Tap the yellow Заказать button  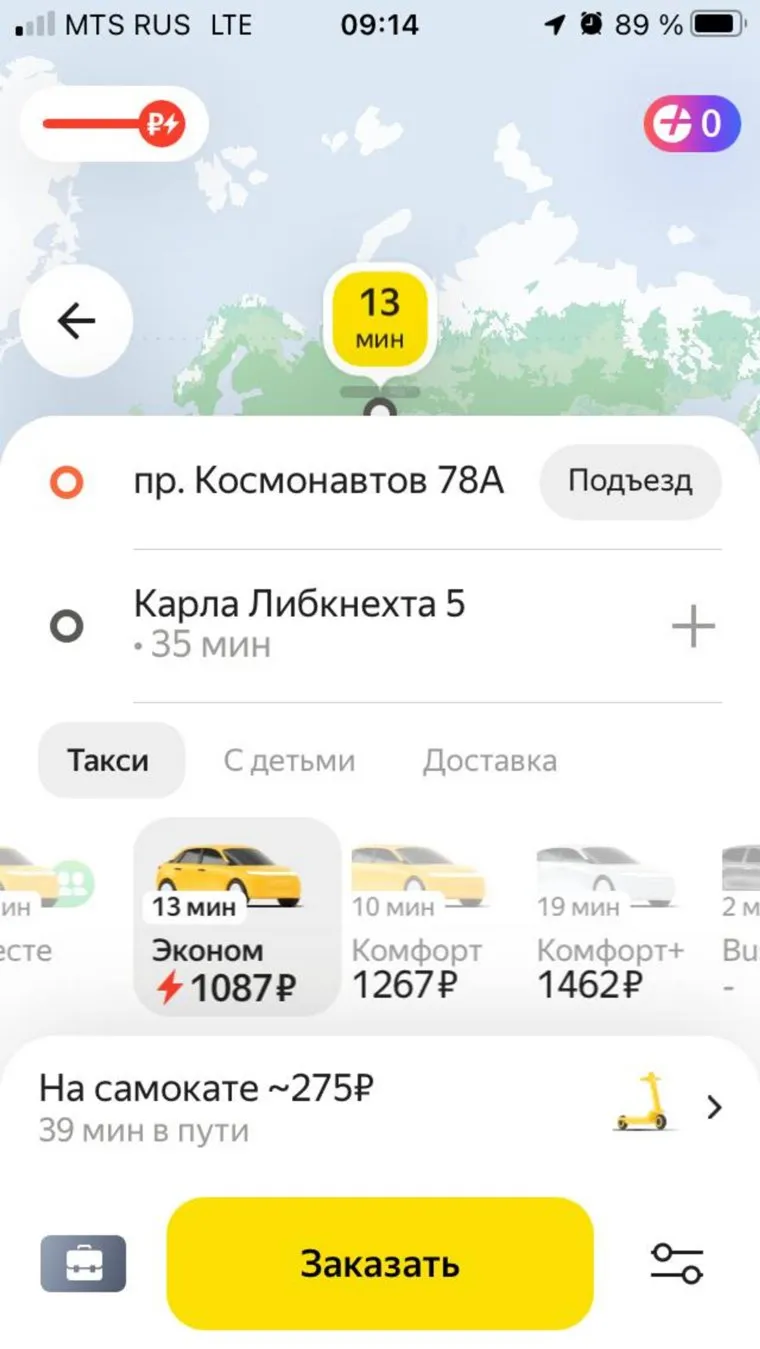click(x=379, y=1263)
